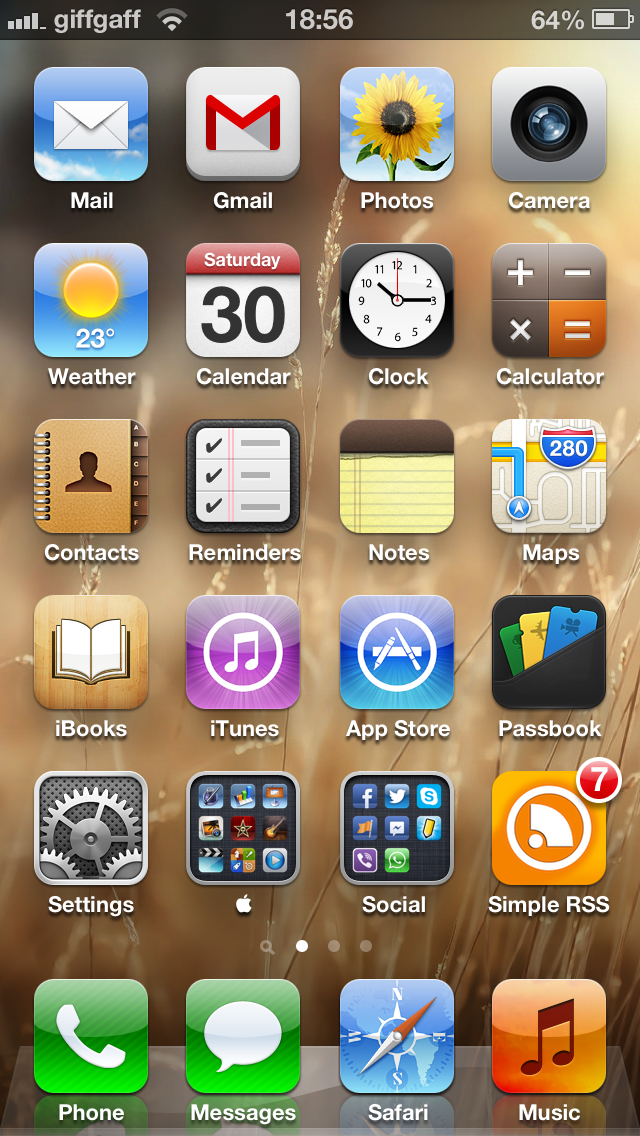640x1136 pixels.
Task: Launch Safari from the dock
Action: (x=396, y=1036)
